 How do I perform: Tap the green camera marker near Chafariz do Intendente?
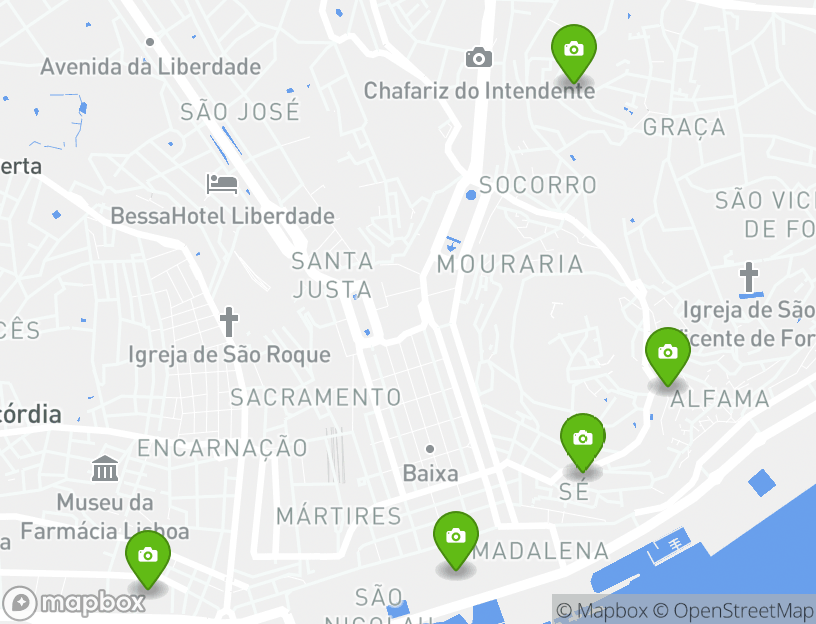pos(574,50)
